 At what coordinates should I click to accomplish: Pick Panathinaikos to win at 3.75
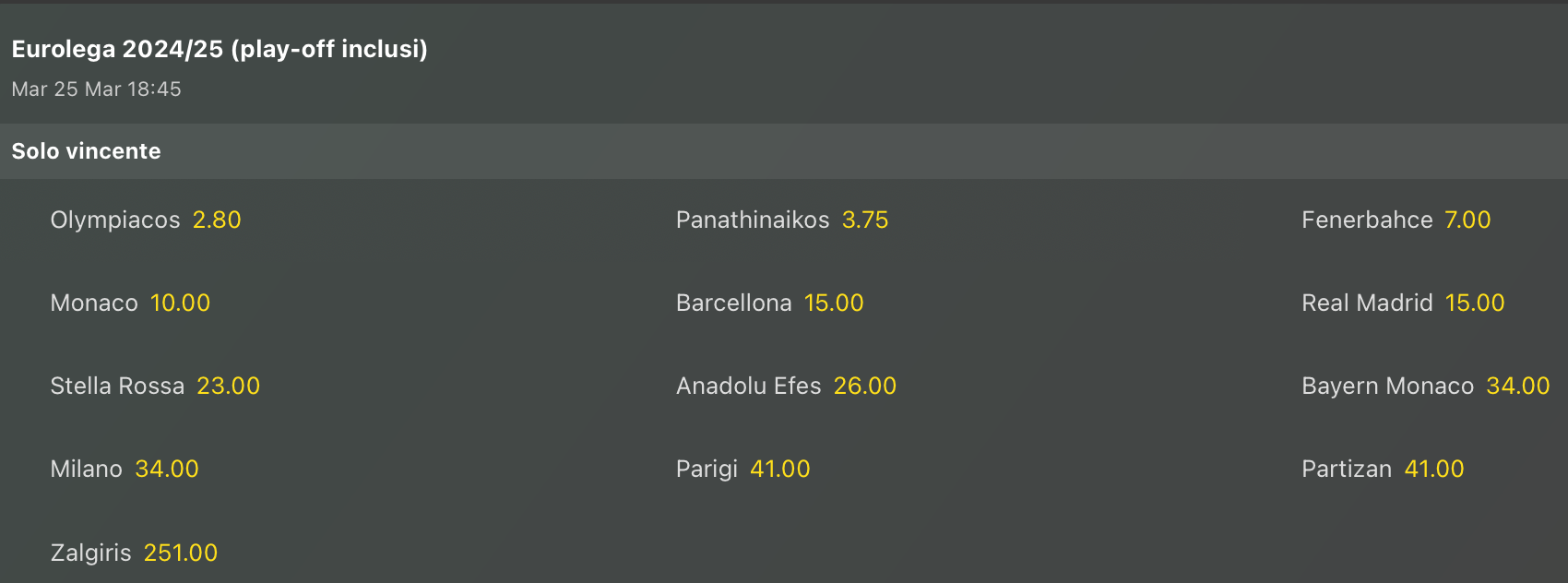(x=782, y=220)
